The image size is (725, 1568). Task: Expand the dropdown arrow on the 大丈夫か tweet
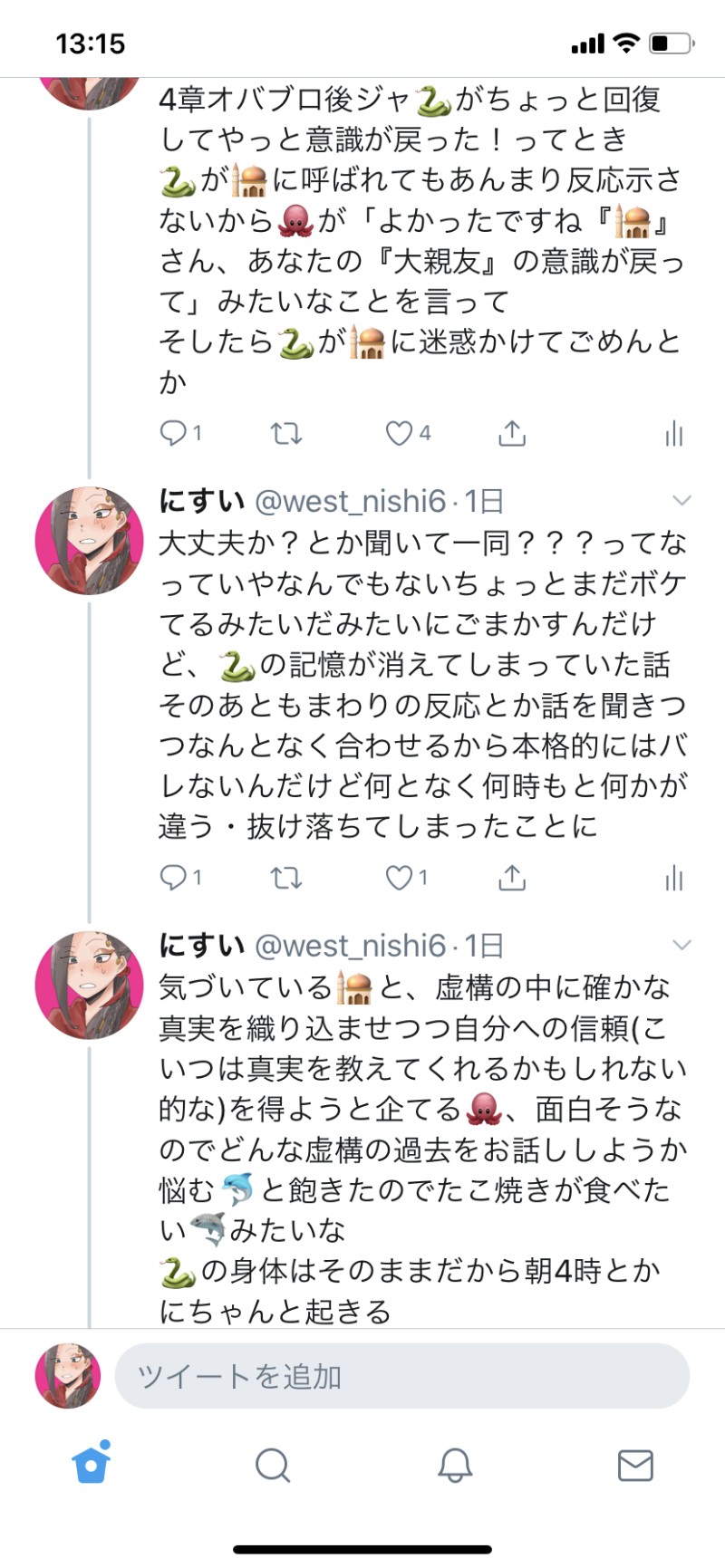pyautogui.click(x=681, y=500)
